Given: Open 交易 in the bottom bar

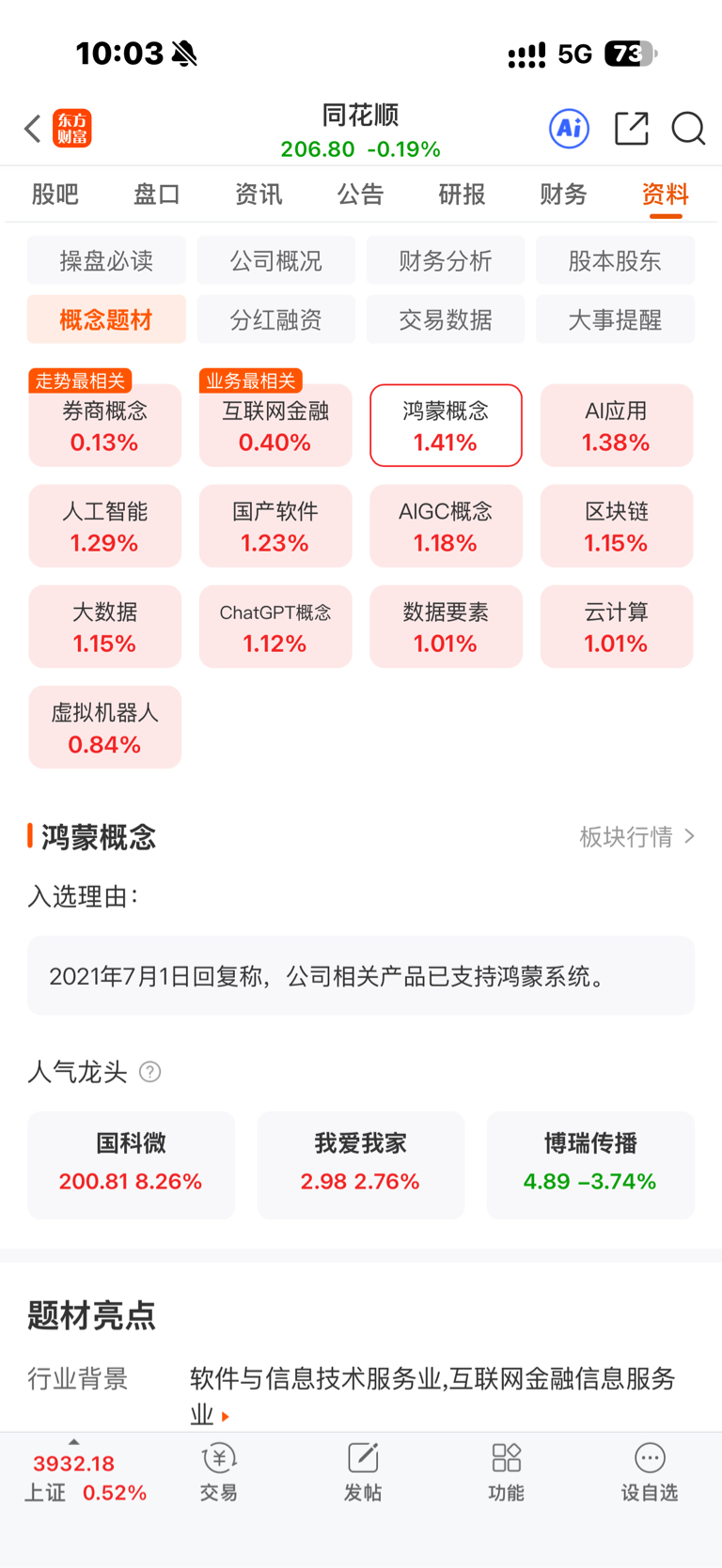Looking at the screenshot, I should pyautogui.click(x=219, y=1473).
